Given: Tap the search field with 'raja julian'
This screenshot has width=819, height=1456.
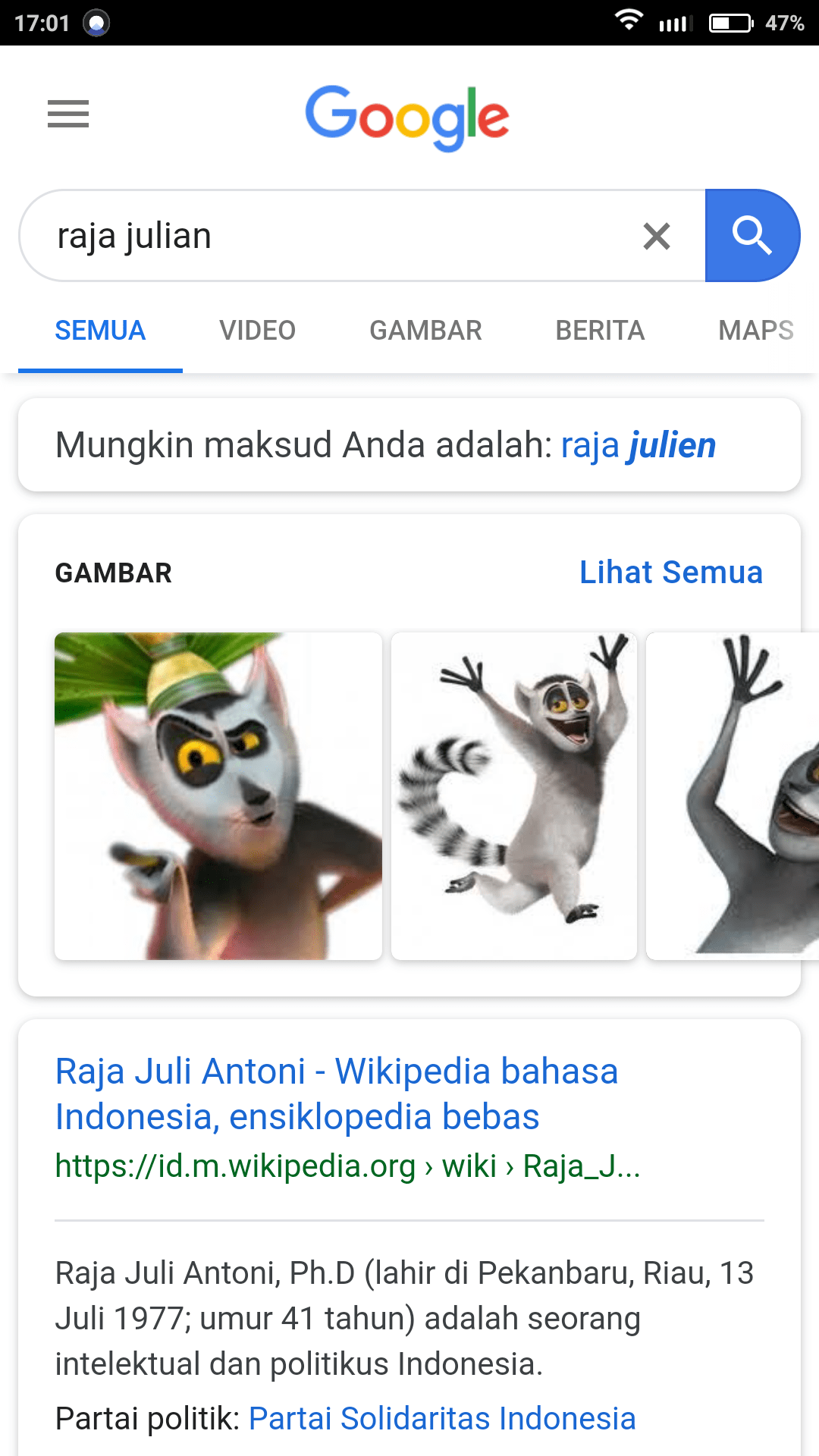Looking at the screenshot, I should tap(326, 236).
